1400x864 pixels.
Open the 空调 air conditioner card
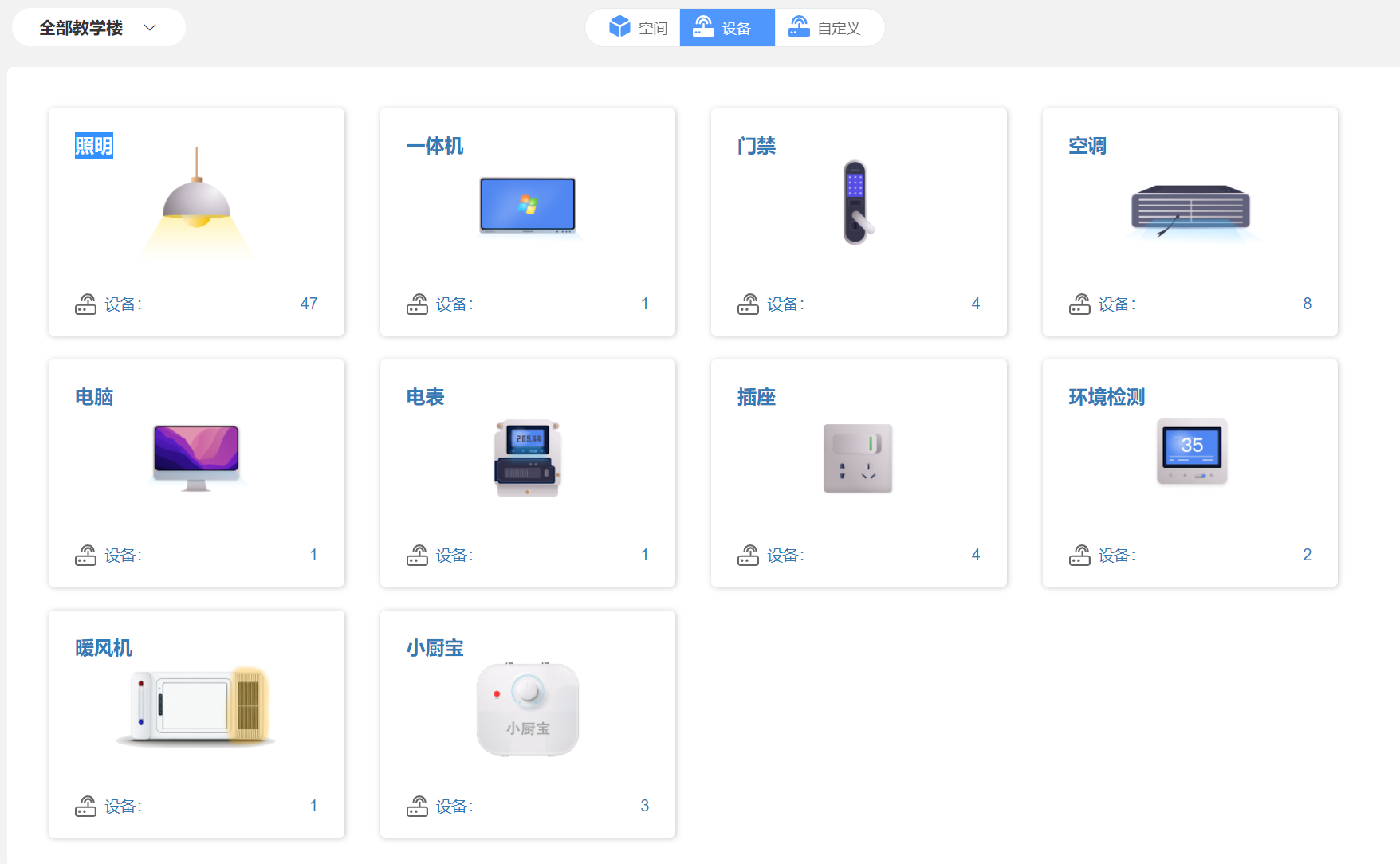tap(1190, 222)
